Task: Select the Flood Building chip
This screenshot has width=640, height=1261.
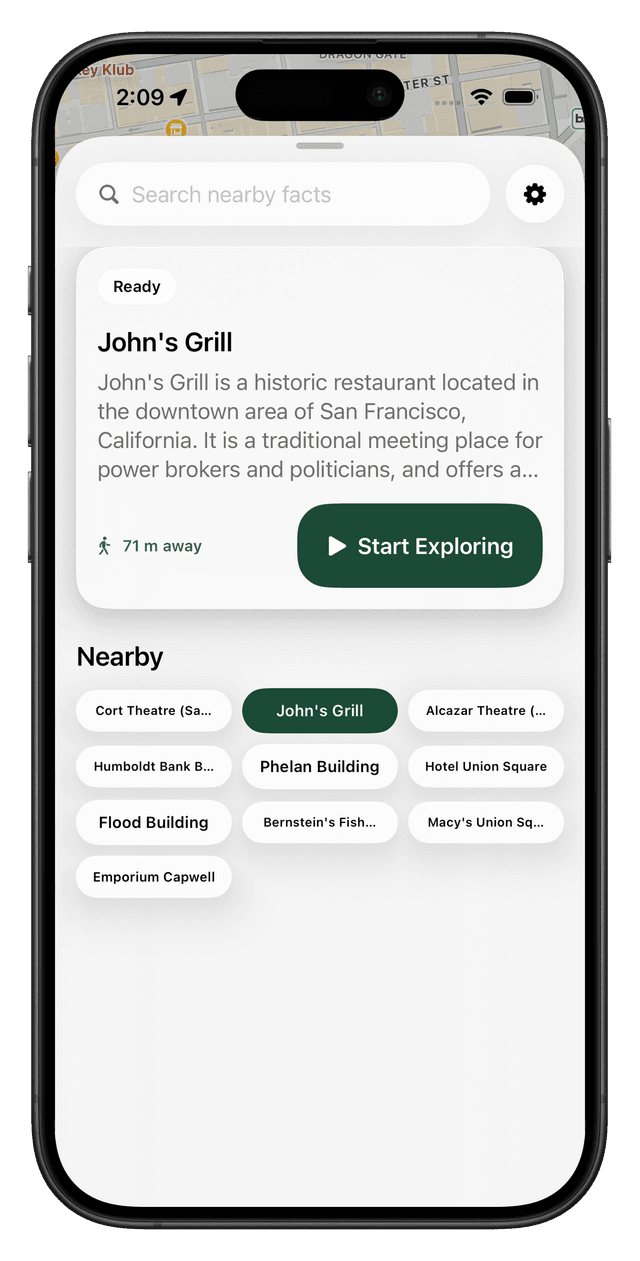Action: click(x=154, y=823)
